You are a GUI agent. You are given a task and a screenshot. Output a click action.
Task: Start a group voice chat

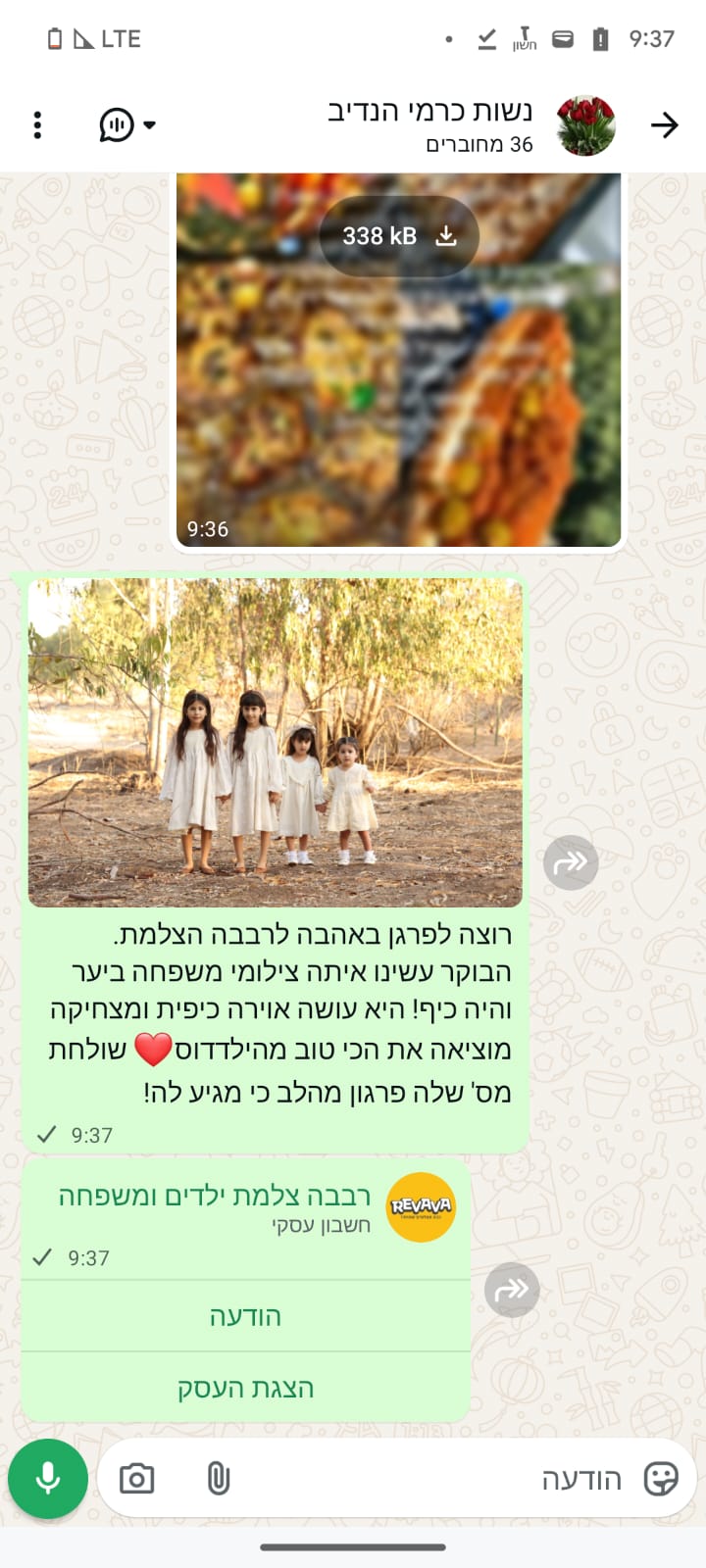[x=126, y=125]
